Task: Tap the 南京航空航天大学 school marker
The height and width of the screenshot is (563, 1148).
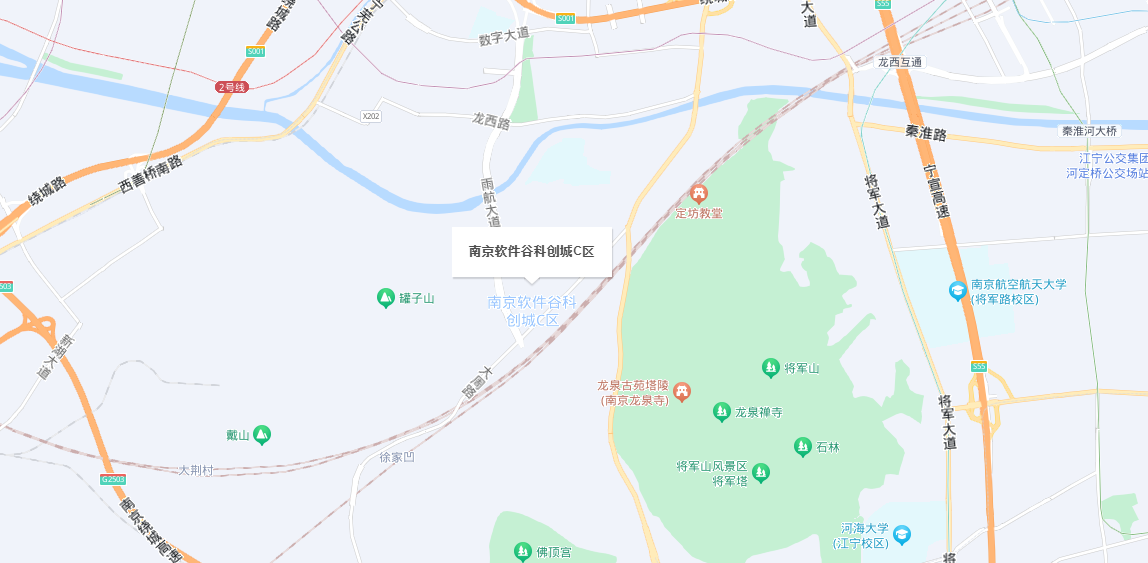Action: (x=957, y=291)
